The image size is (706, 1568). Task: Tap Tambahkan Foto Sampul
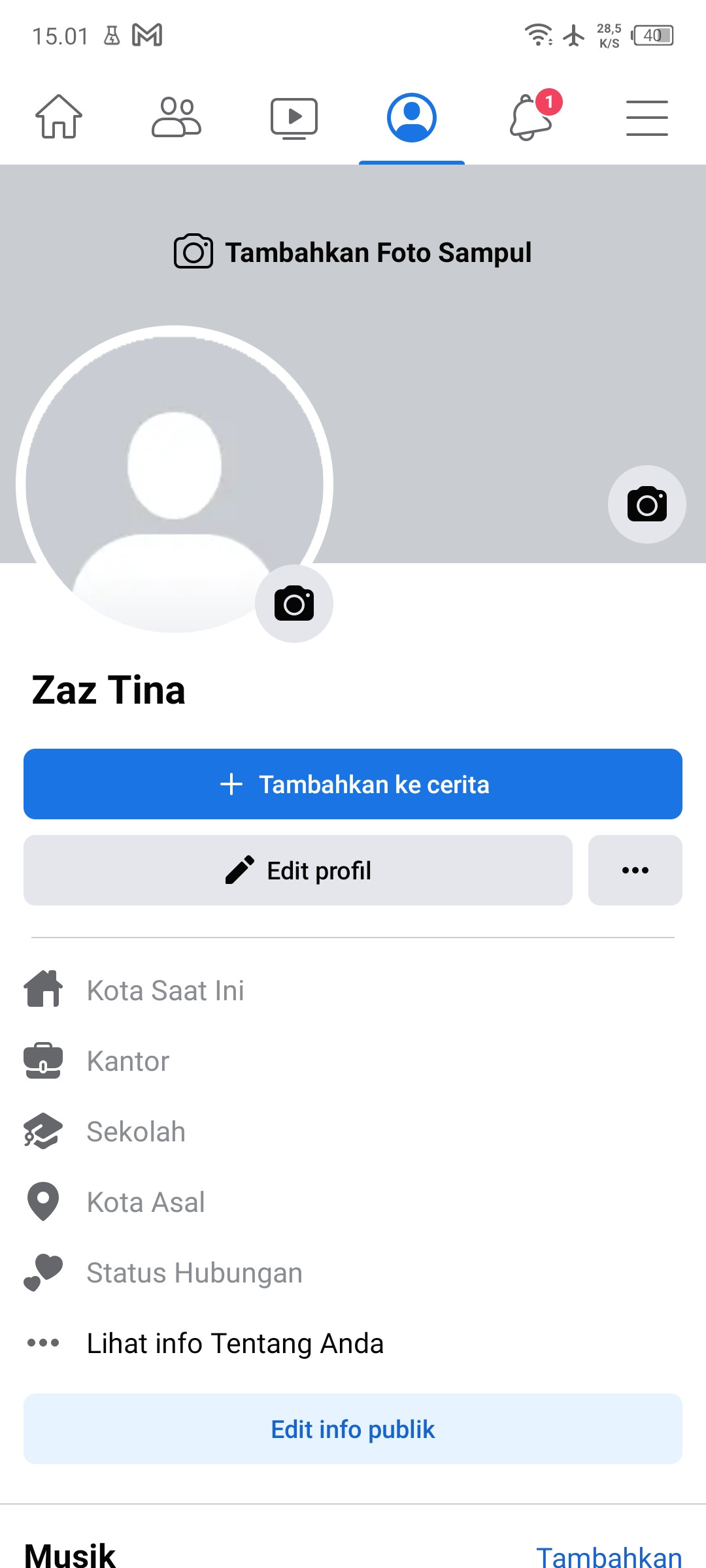[353, 252]
